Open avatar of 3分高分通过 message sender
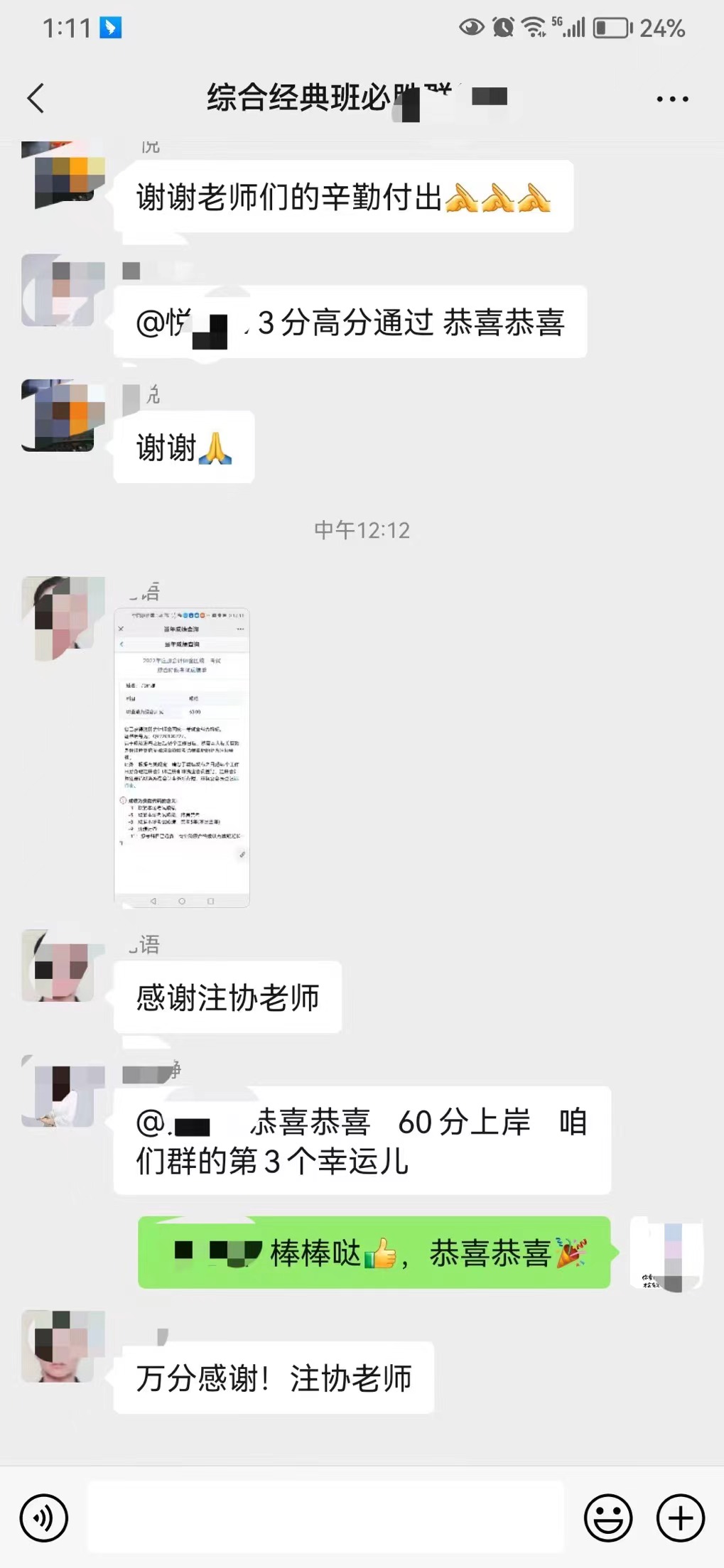 point(58,291)
